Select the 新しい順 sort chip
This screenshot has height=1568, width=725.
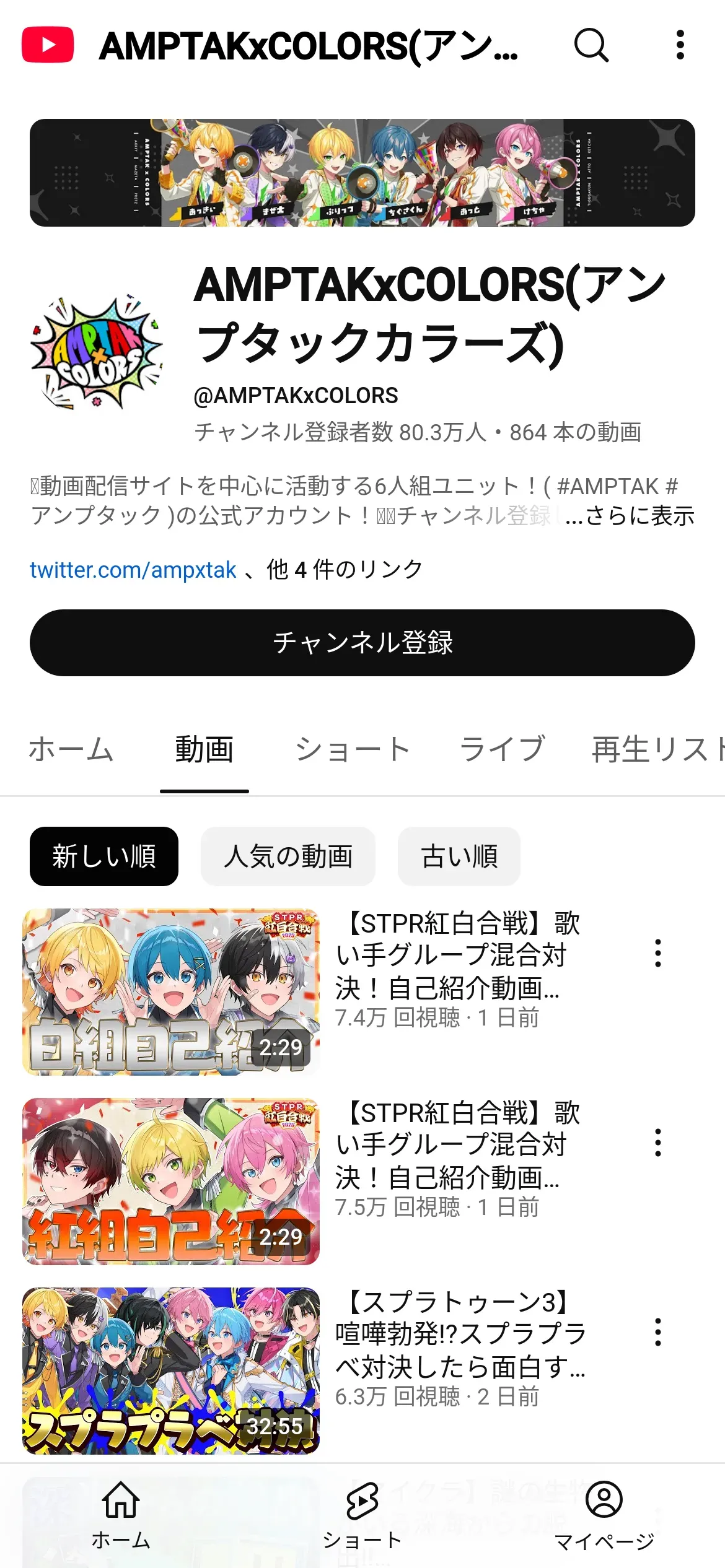(x=104, y=856)
